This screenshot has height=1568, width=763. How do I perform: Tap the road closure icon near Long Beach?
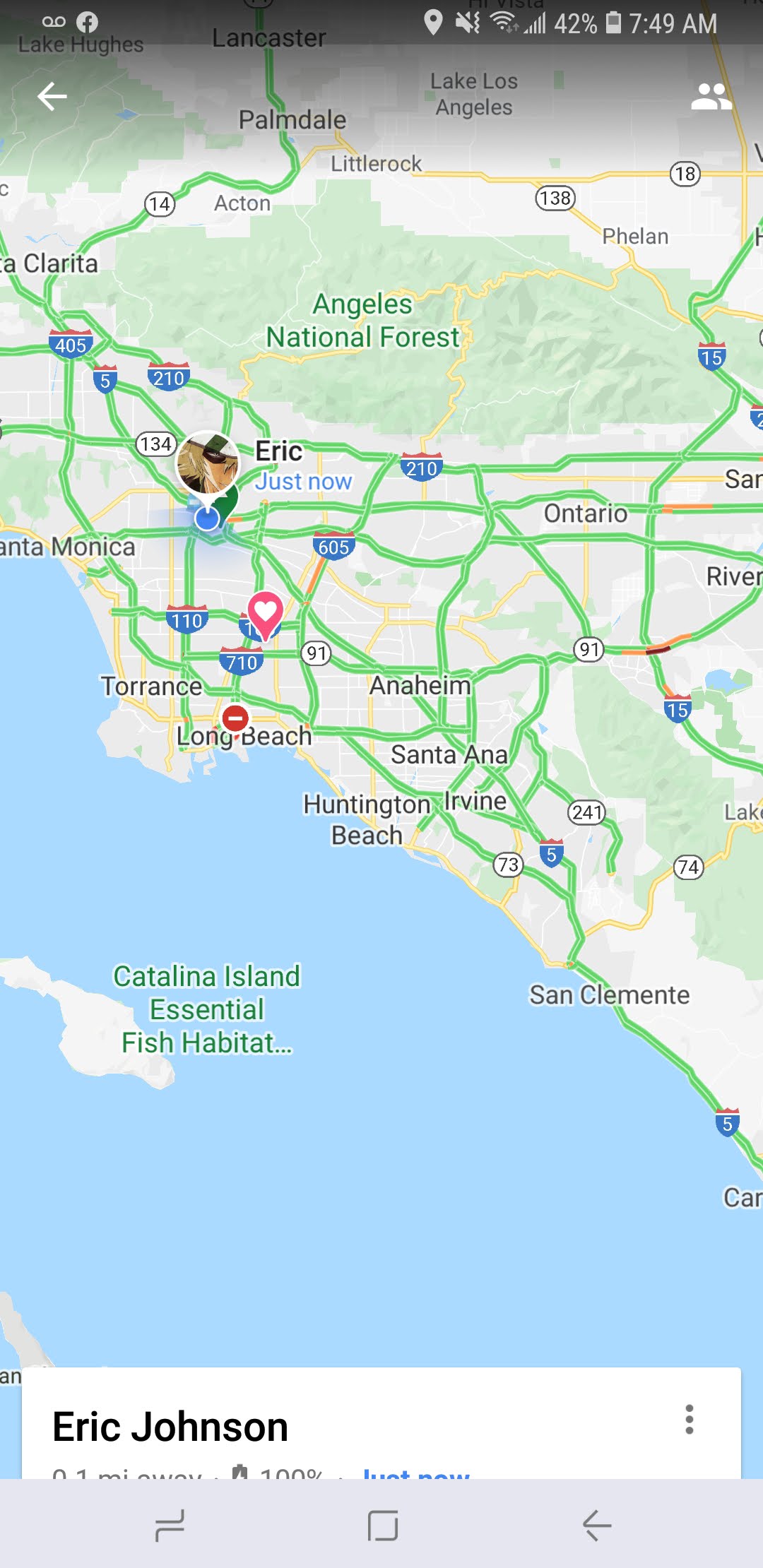[235, 718]
